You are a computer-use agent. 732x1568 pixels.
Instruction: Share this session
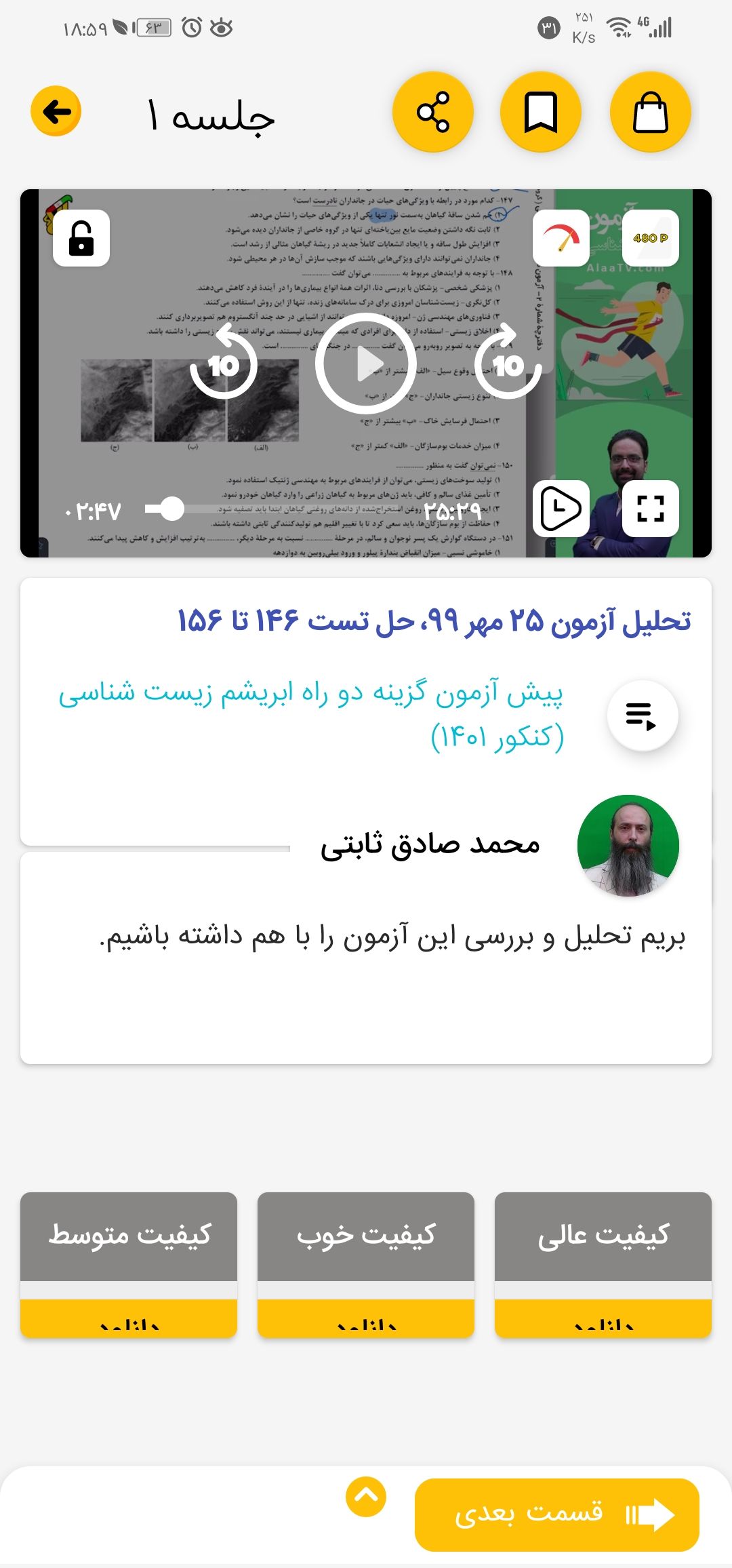433,112
